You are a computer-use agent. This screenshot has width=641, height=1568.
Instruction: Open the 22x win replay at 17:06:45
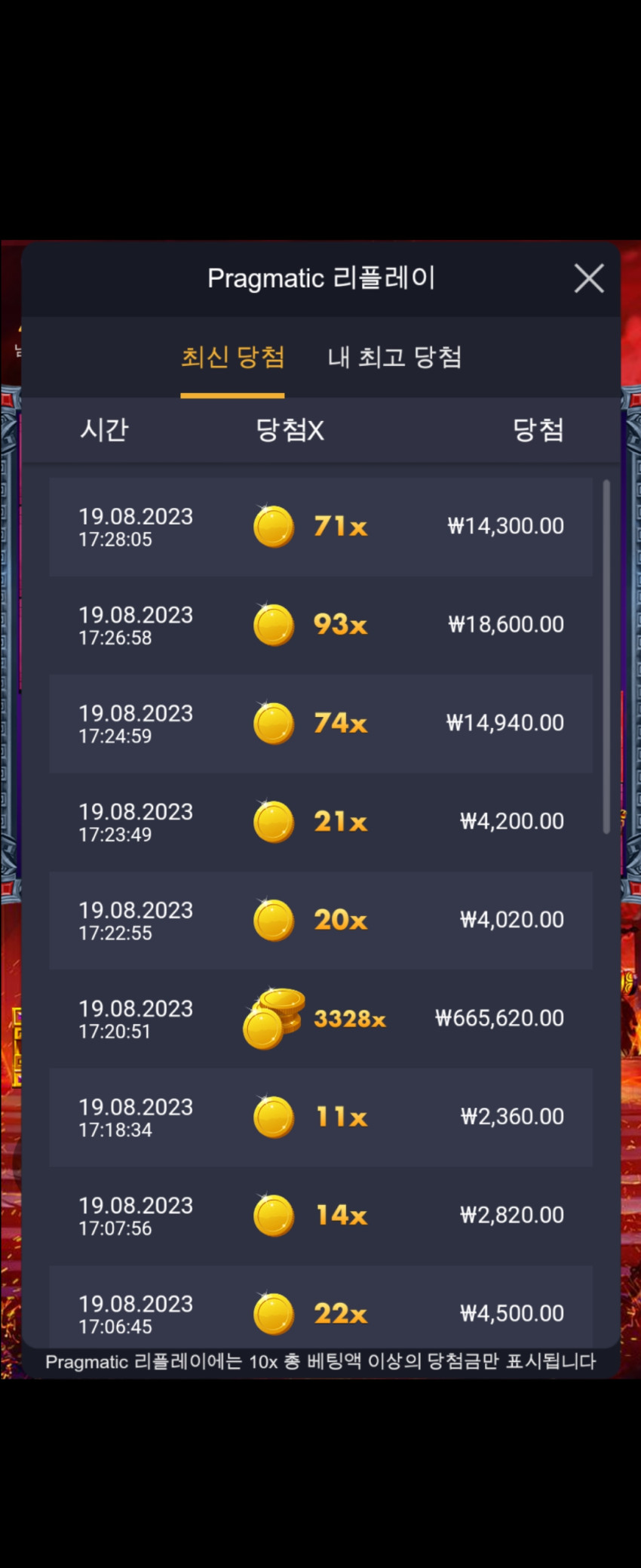coord(320,1307)
